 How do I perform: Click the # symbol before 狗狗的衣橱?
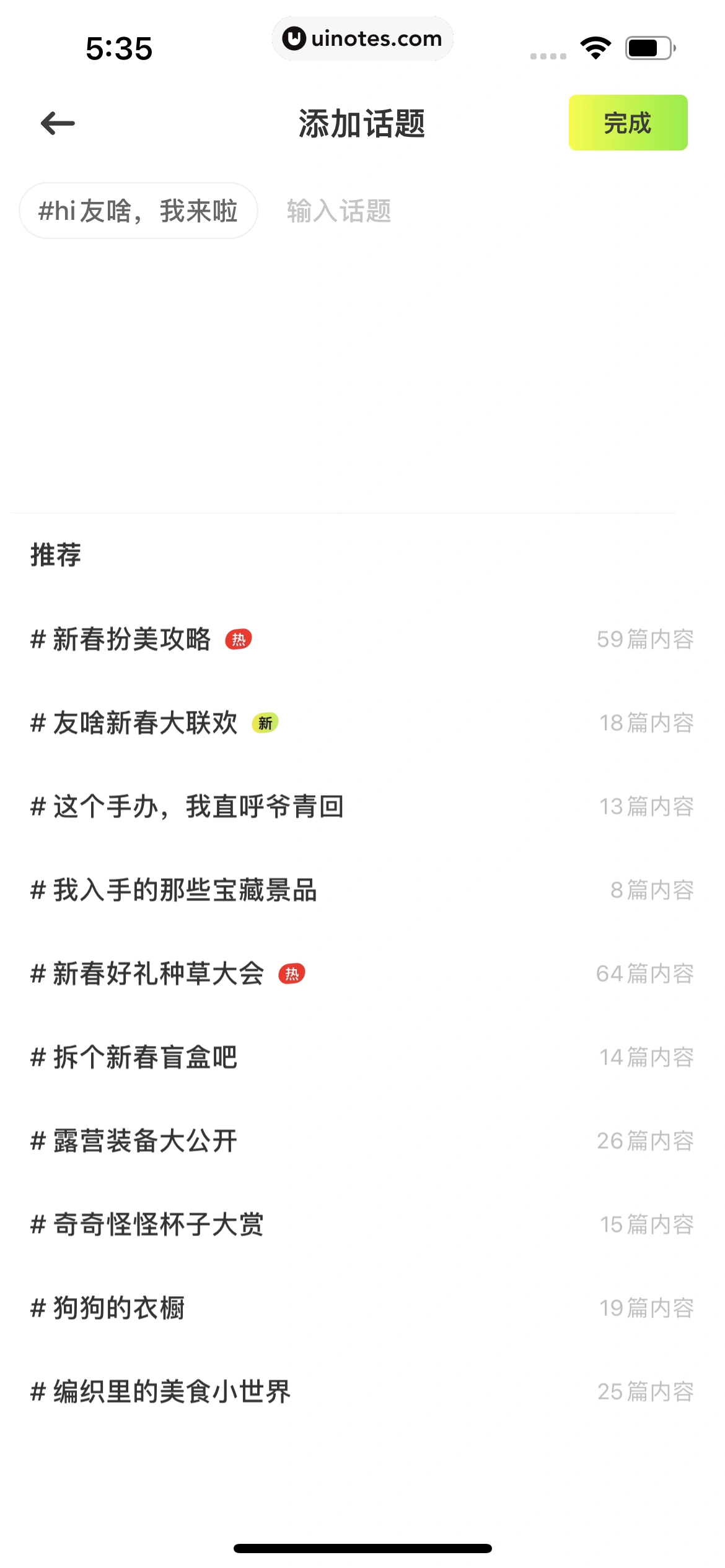tap(37, 1307)
